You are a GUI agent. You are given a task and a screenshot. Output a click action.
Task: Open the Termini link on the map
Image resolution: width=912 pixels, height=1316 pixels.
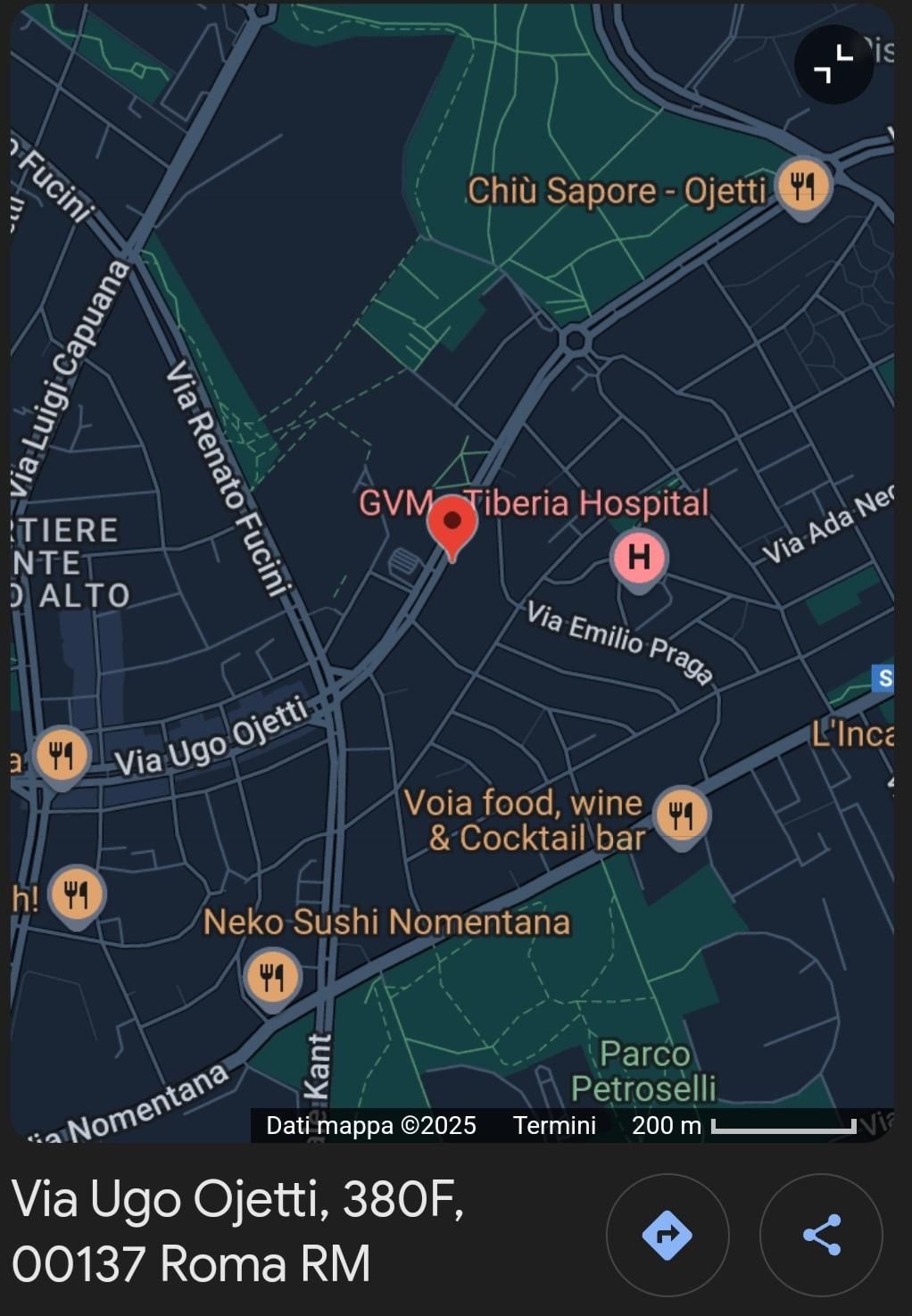pyautogui.click(x=554, y=1125)
